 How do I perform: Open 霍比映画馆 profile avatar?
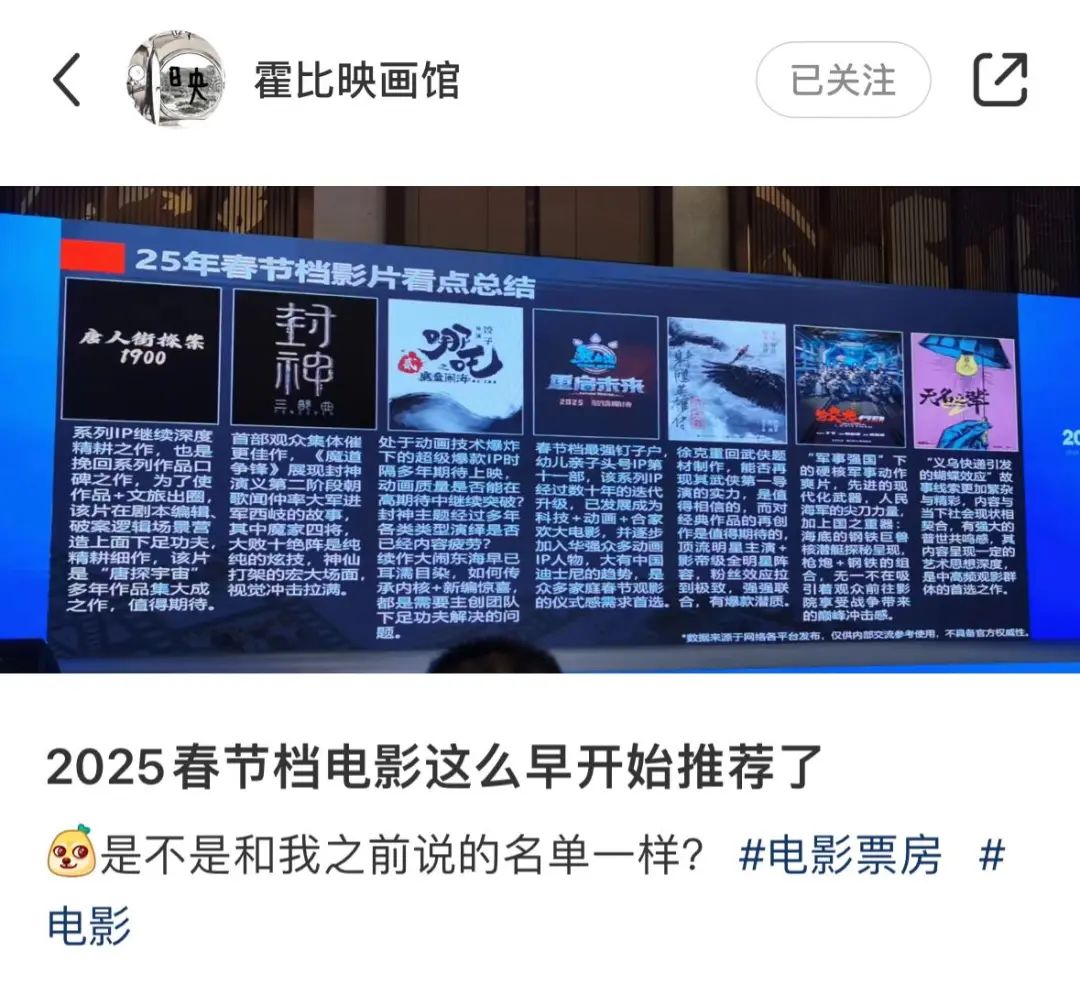click(x=176, y=80)
